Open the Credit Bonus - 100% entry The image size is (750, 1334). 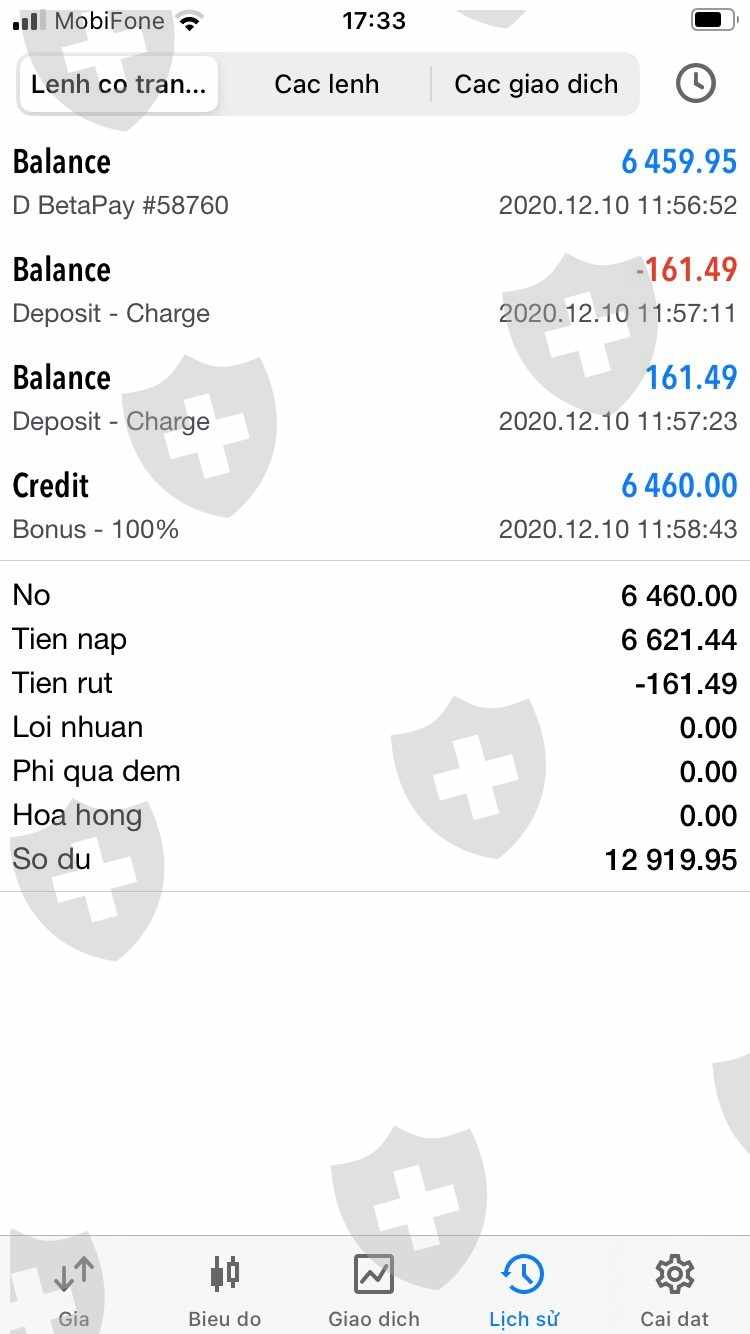click(x=374, y=506)
